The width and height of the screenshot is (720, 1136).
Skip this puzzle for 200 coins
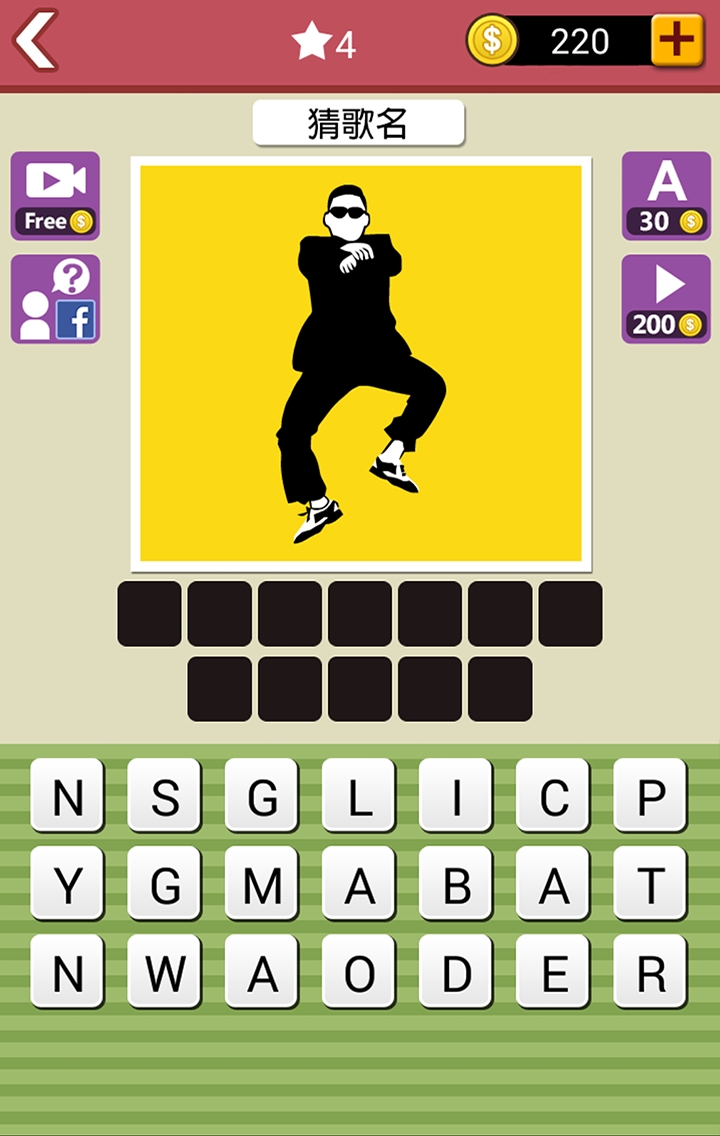pos(666,299)
